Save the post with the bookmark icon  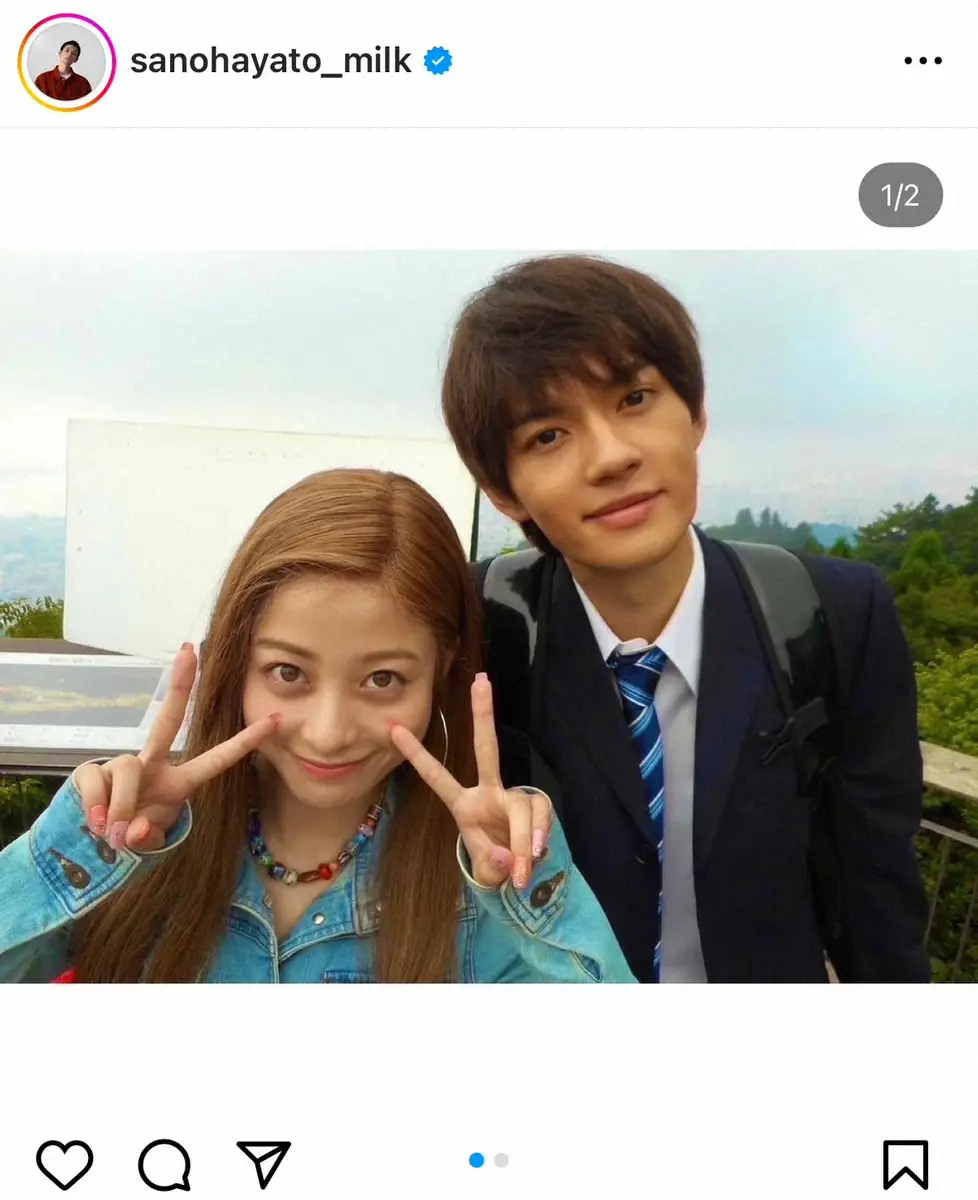tap(905, 1165)
